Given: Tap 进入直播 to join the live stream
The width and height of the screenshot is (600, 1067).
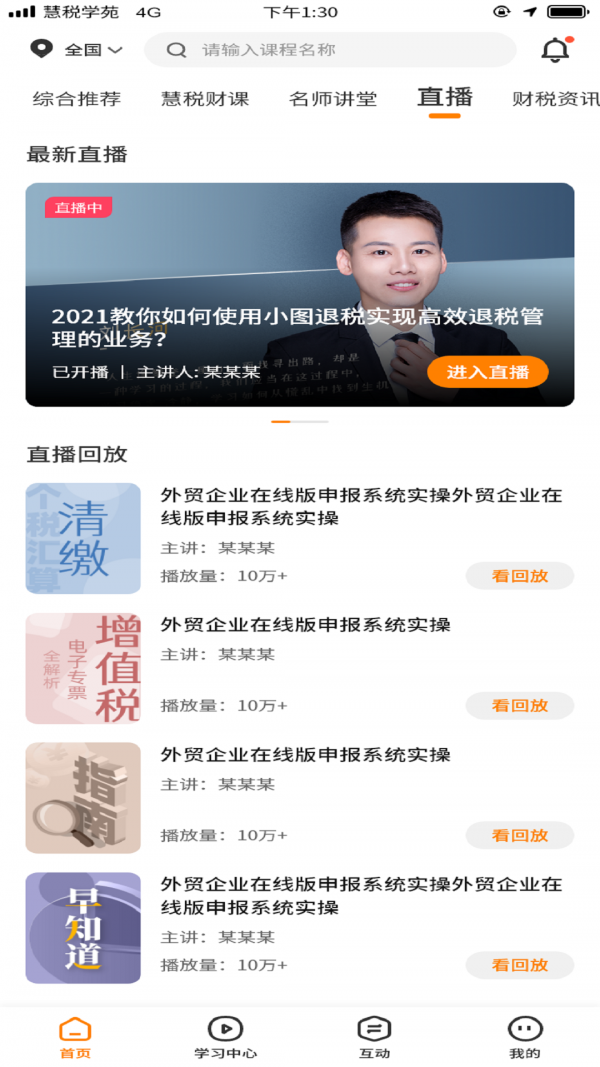Looking at the screenshot, I should coord(487,372).
